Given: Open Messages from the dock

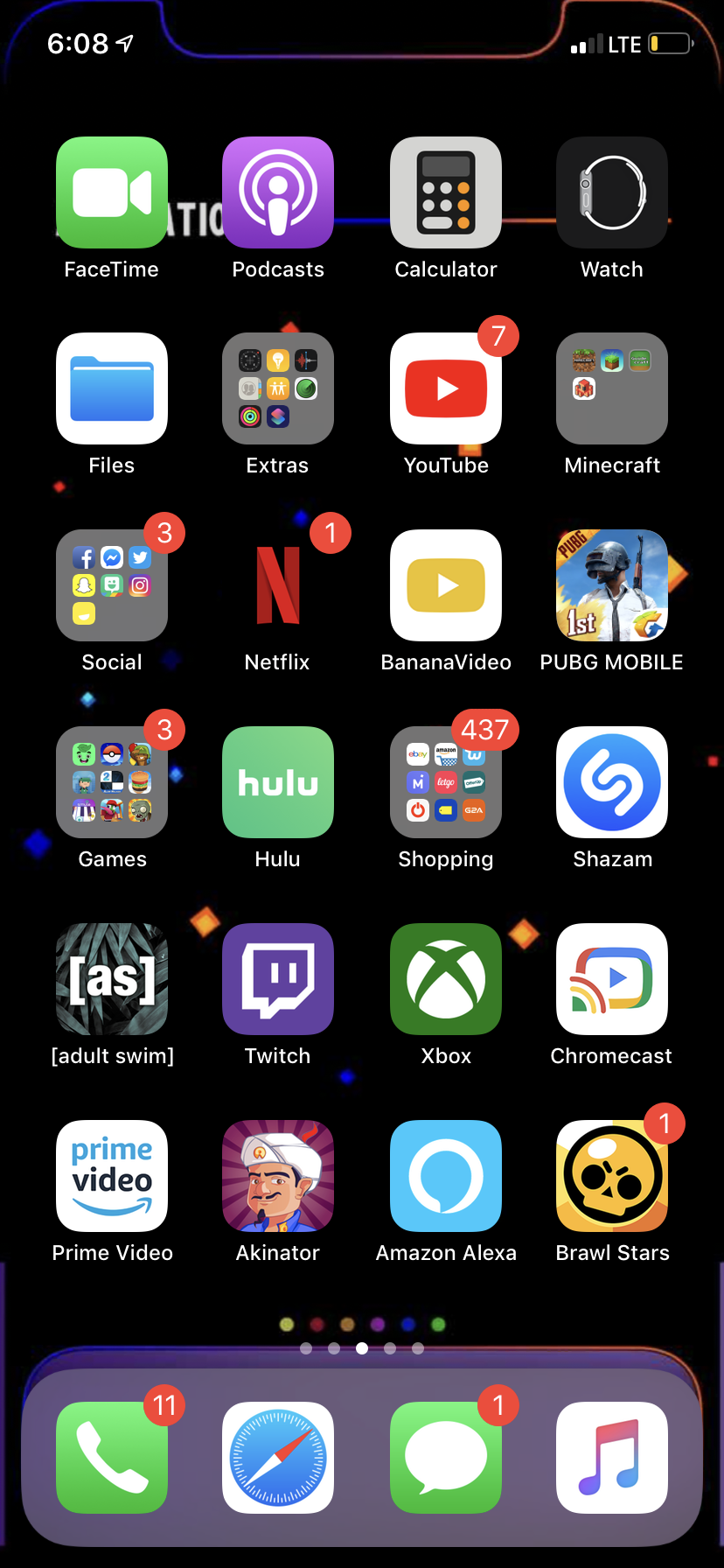Looking at the screenshot, I should [x=446, y=1458].
